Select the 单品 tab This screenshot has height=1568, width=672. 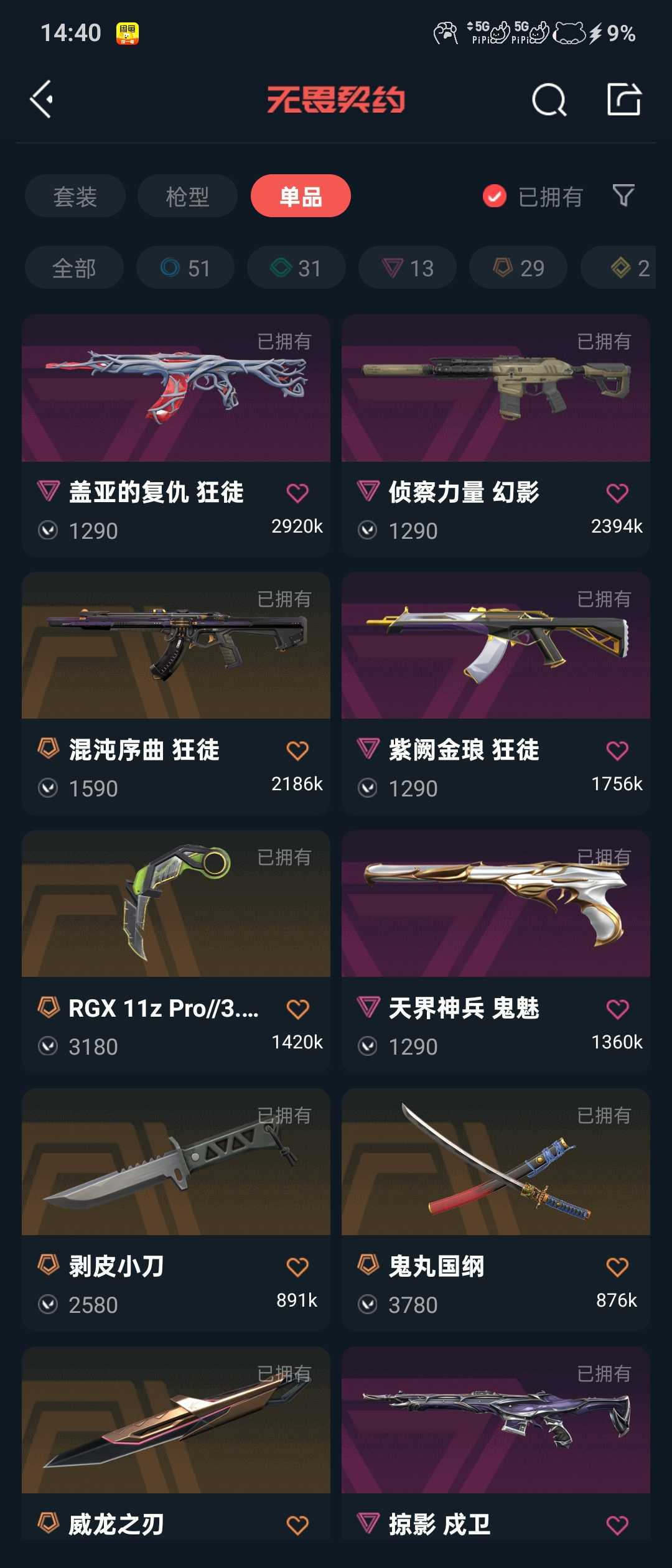tap(301, 197)
